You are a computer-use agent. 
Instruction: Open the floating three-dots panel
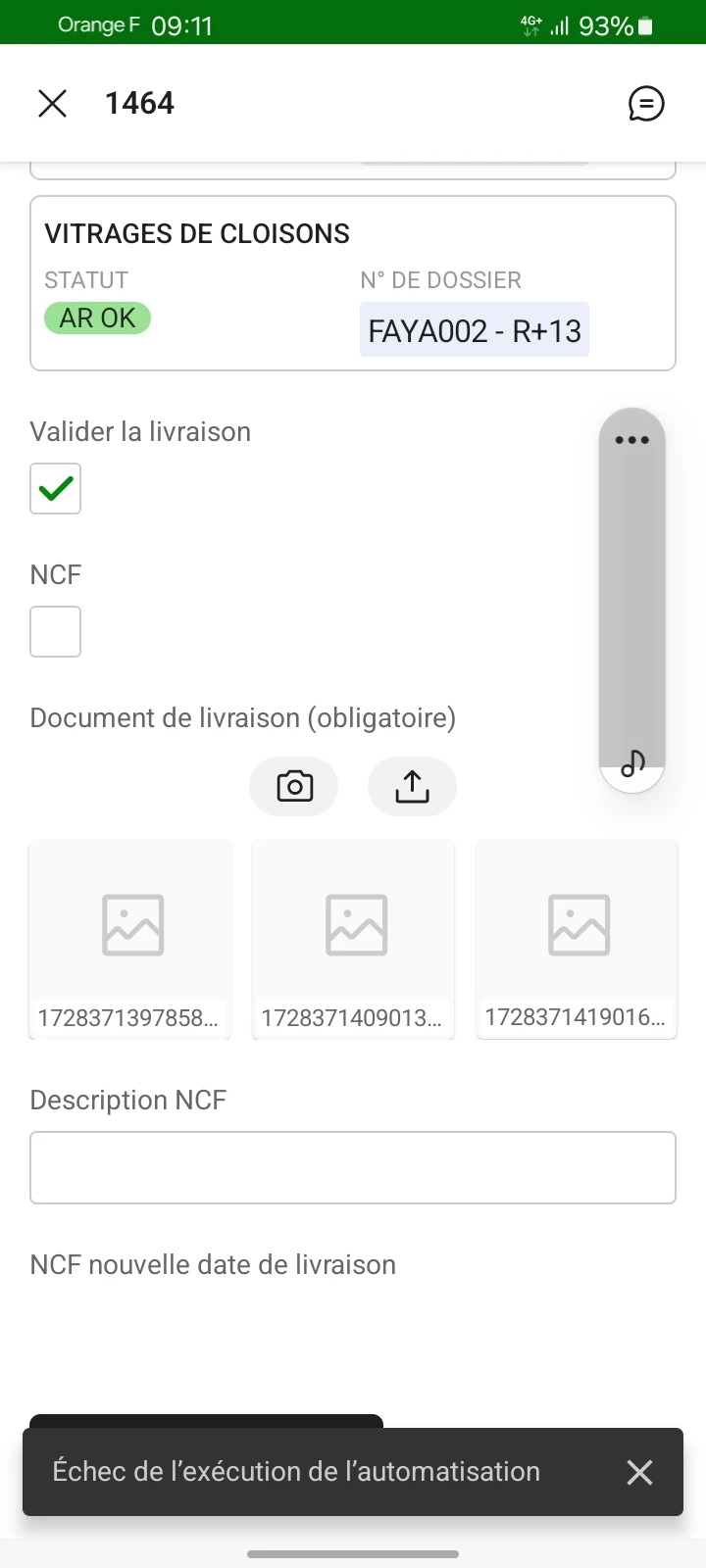pos(631,440)
